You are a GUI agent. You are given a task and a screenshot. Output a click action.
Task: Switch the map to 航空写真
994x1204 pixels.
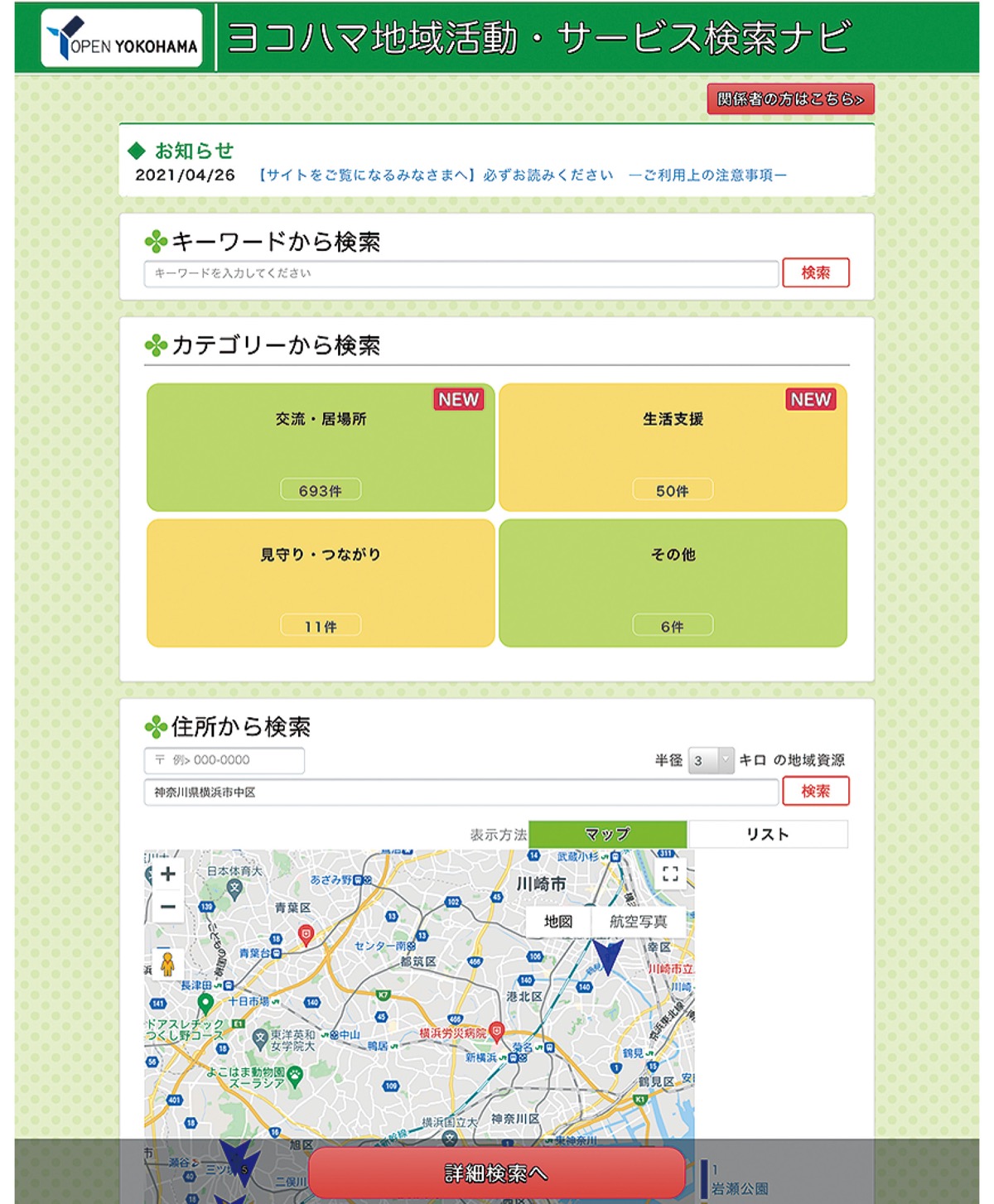[x=638, y=921]
